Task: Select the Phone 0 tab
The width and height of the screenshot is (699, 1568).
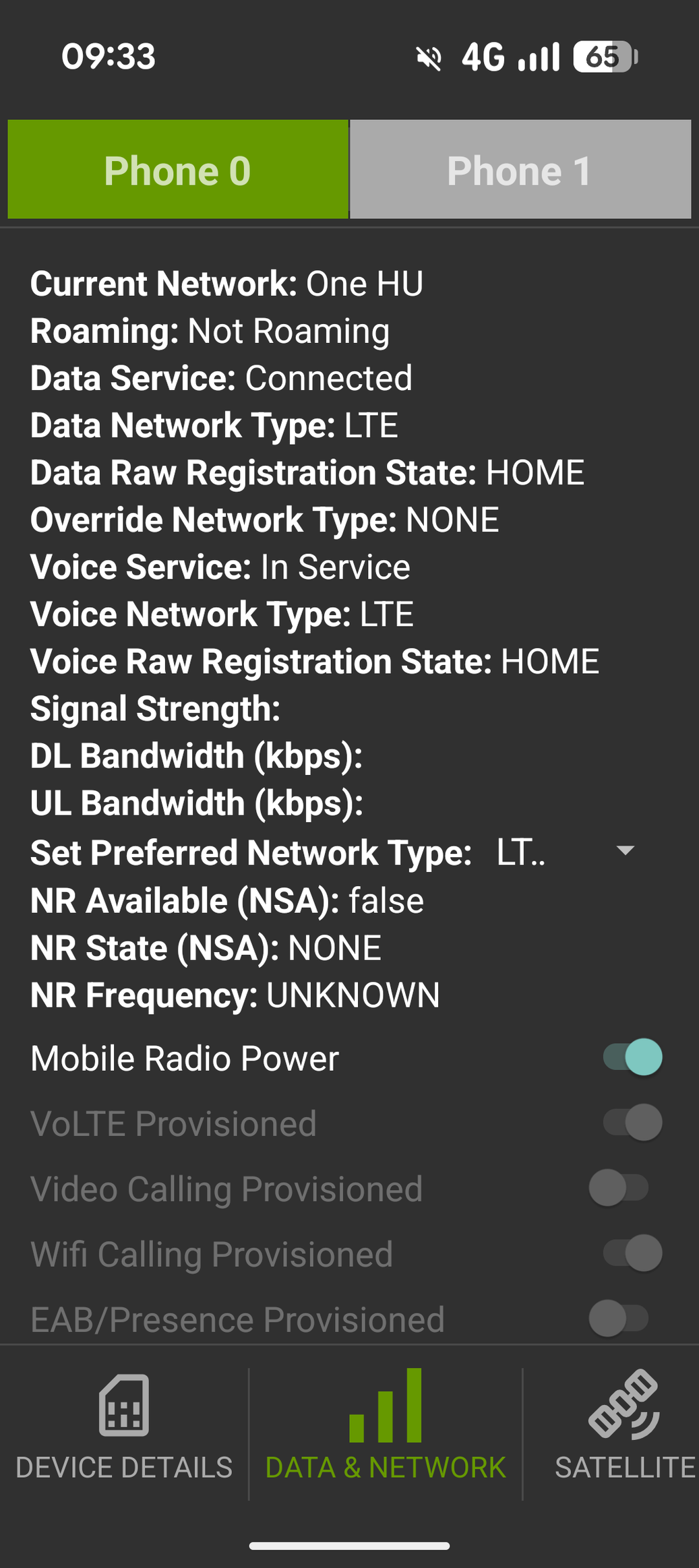Action: tap(177, 170)
